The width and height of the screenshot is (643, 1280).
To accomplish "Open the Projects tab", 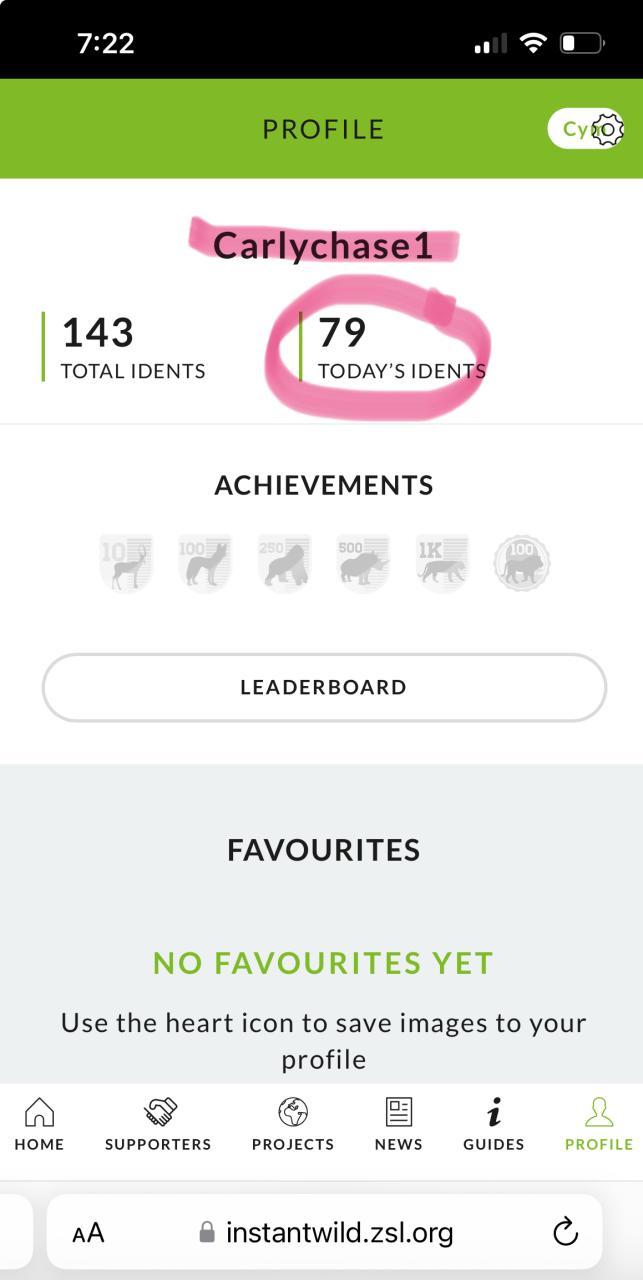I will (293, 1124).
